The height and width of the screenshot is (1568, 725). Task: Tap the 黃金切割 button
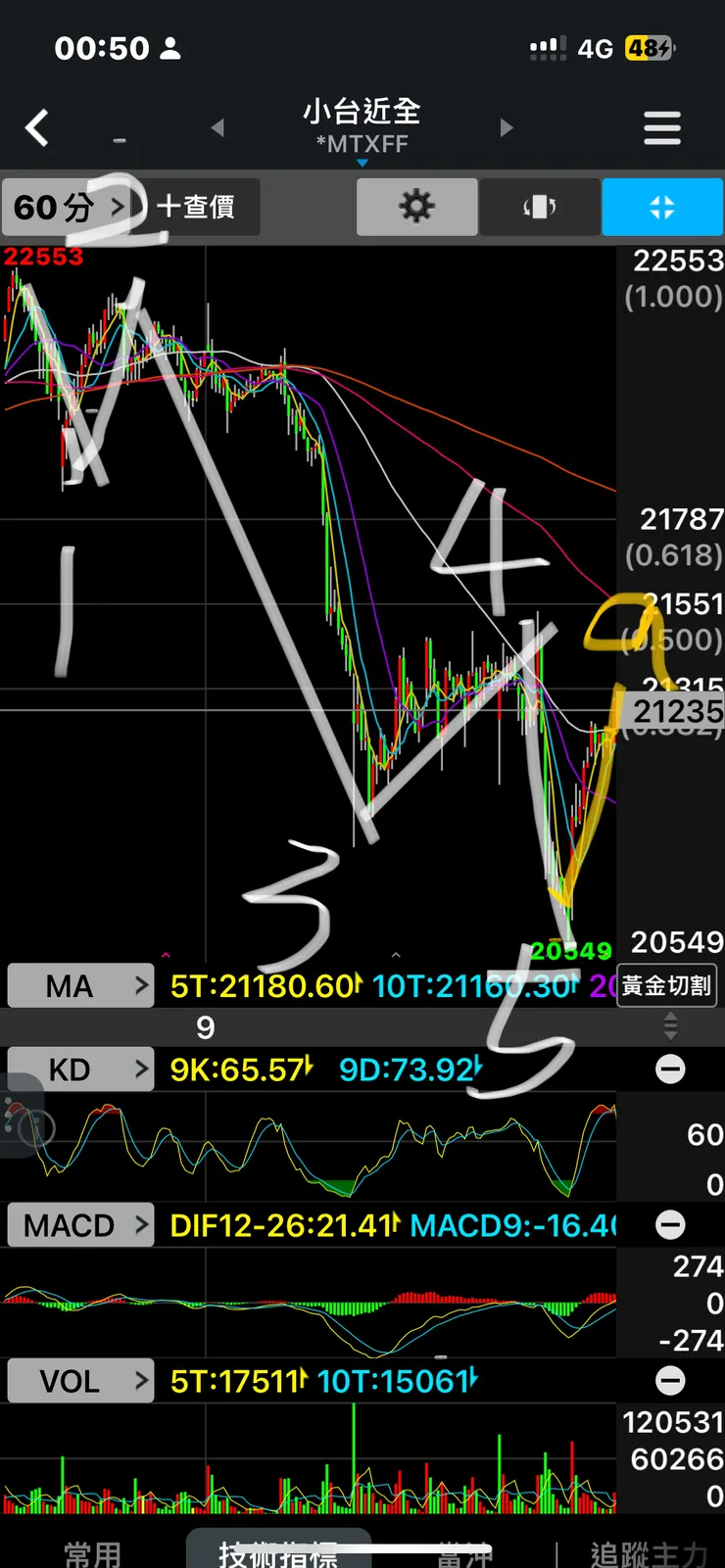pos(666,985)
